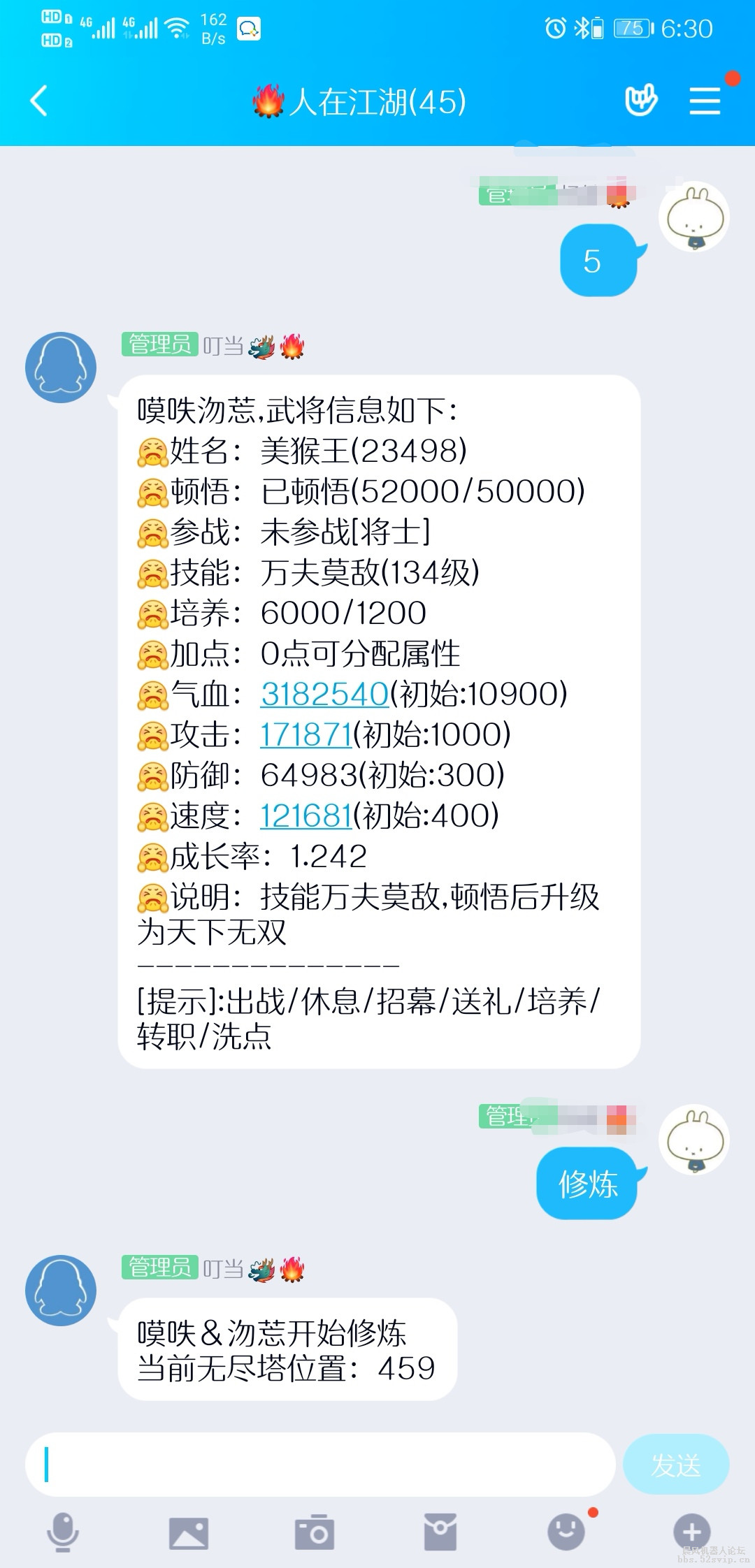Open the 171871 攻击 stat link
755x1568 pixels.
[x=305, y=734]
